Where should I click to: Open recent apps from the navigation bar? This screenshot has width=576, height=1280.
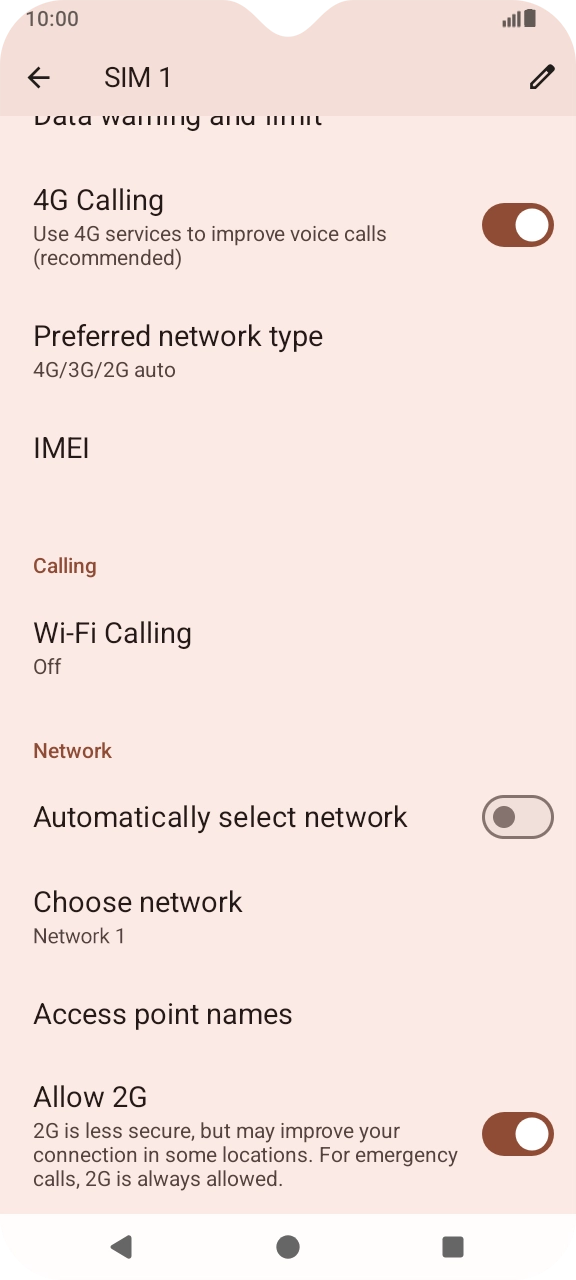(453, 1246)
